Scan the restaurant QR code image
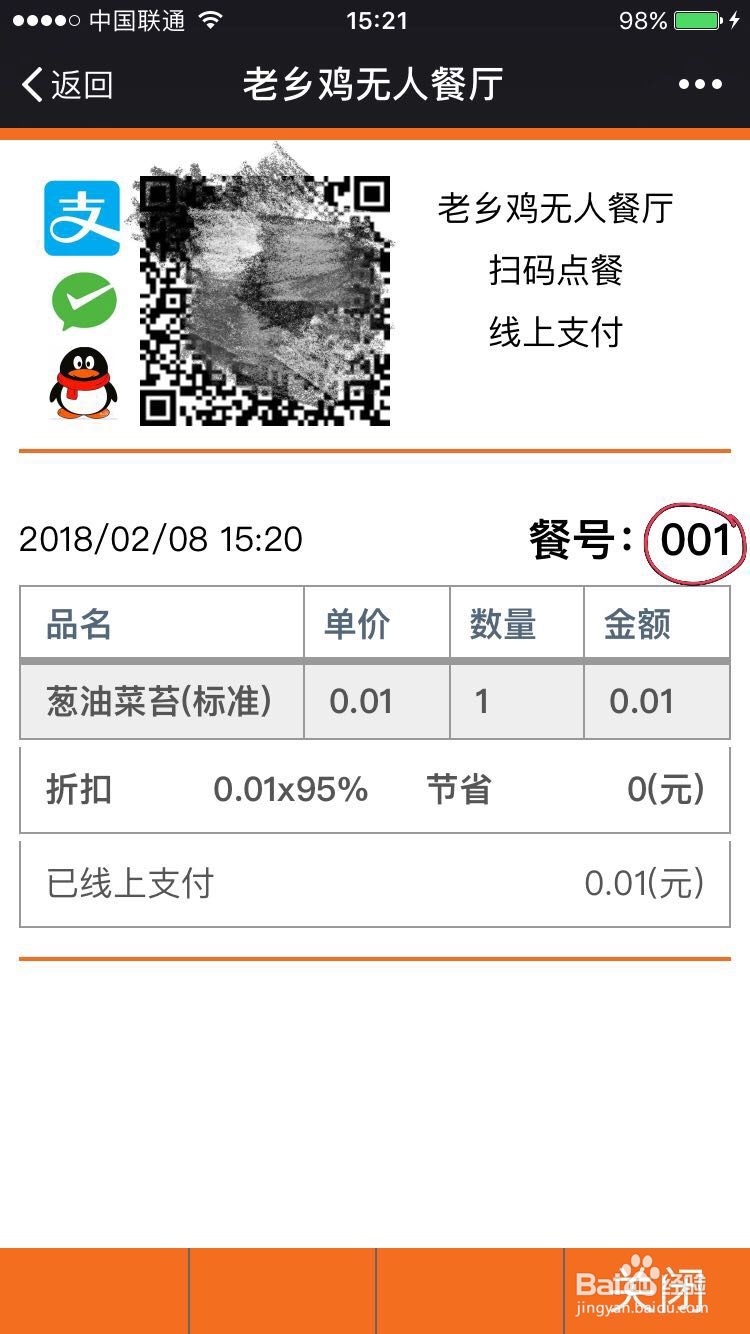The width and height of the screenshot is (750, 1334). coord(265,300)
